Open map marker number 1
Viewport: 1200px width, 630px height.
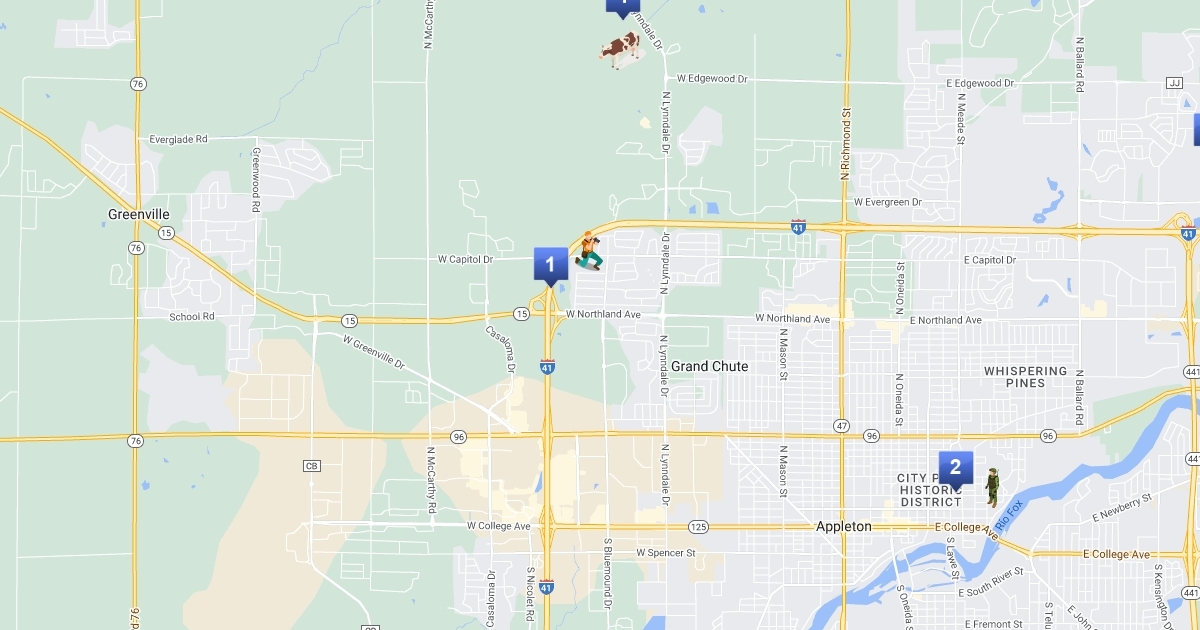(x=550, y=264)
